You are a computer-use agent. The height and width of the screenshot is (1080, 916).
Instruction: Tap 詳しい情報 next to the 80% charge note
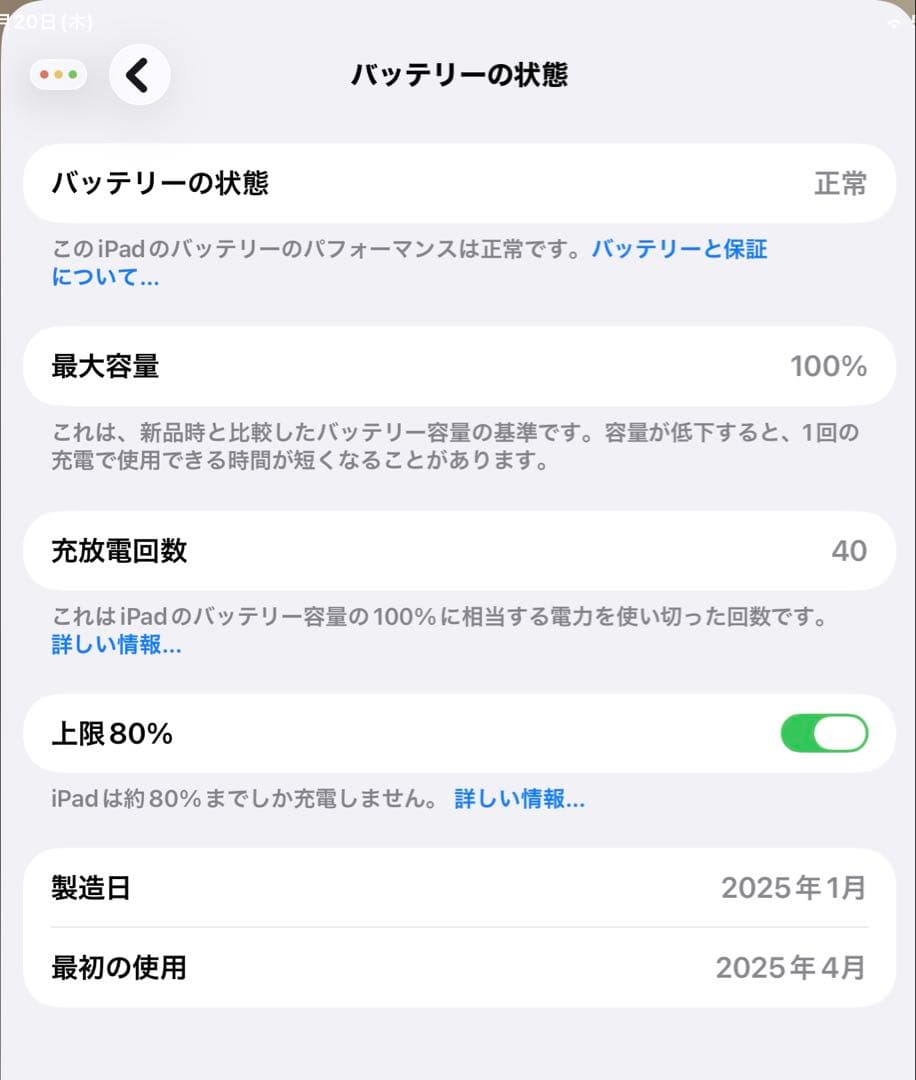[x=520, y=799]
